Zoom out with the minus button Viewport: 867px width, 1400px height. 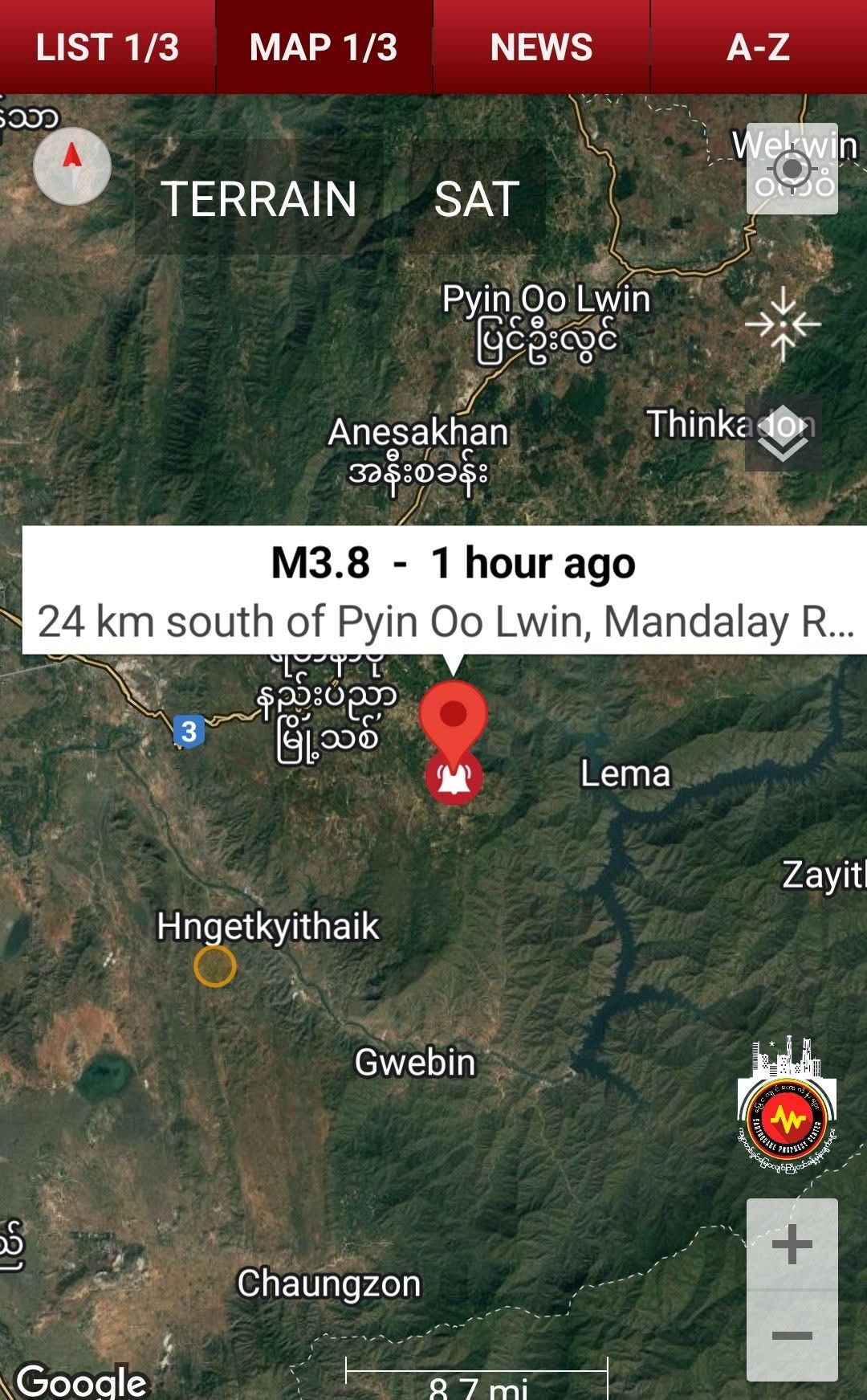[792, 1335]
